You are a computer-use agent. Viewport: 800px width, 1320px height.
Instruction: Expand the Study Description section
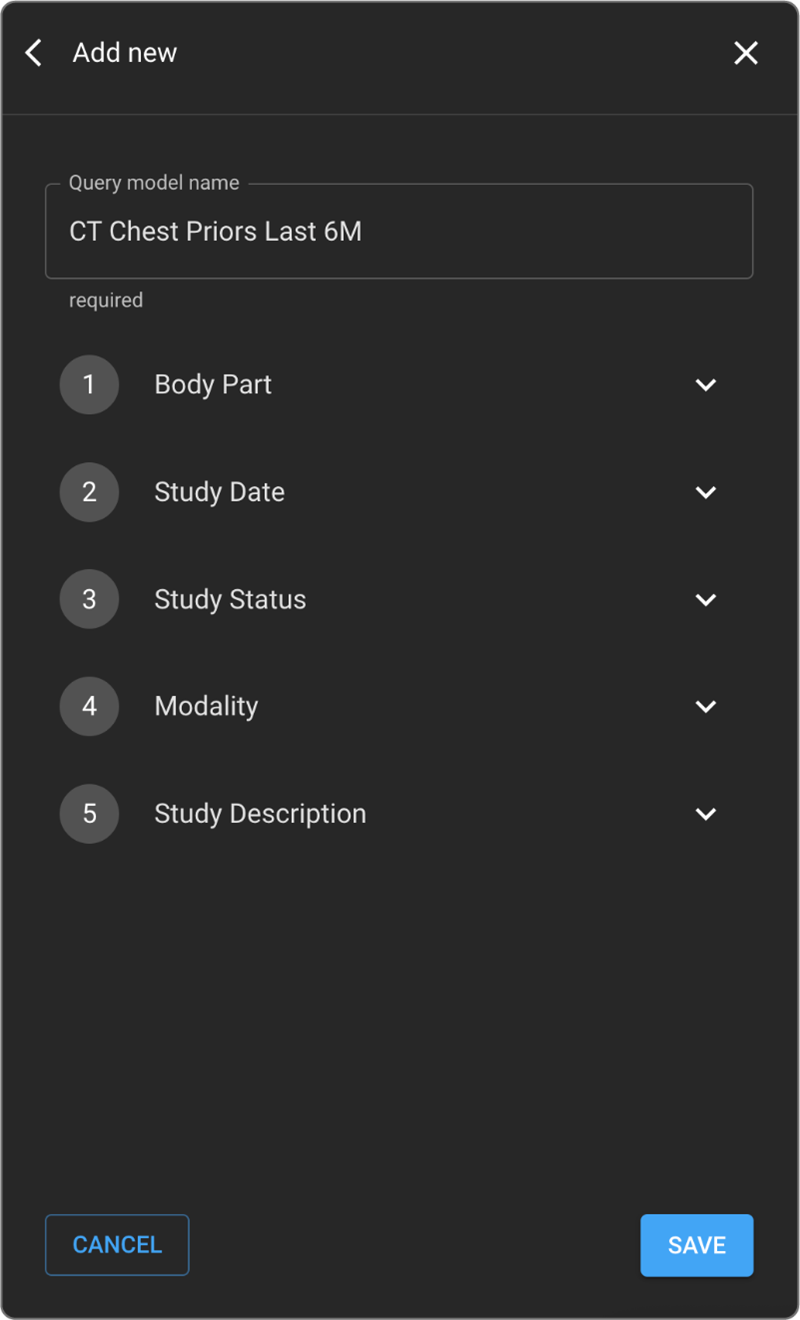click(x=705, y=813)
